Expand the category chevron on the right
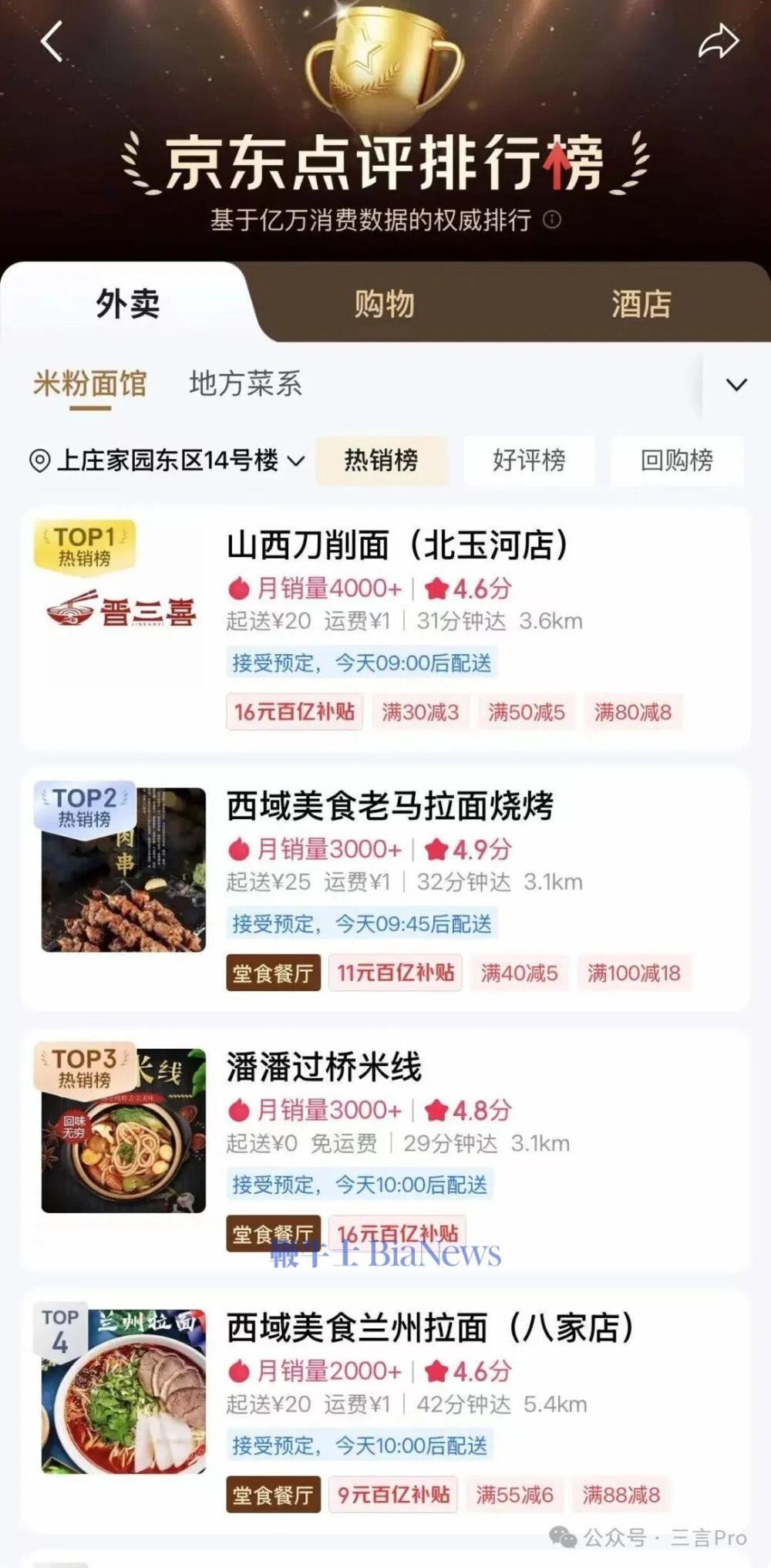The image size is (771, 1568). pyautogui.click(x=736, y=384)
